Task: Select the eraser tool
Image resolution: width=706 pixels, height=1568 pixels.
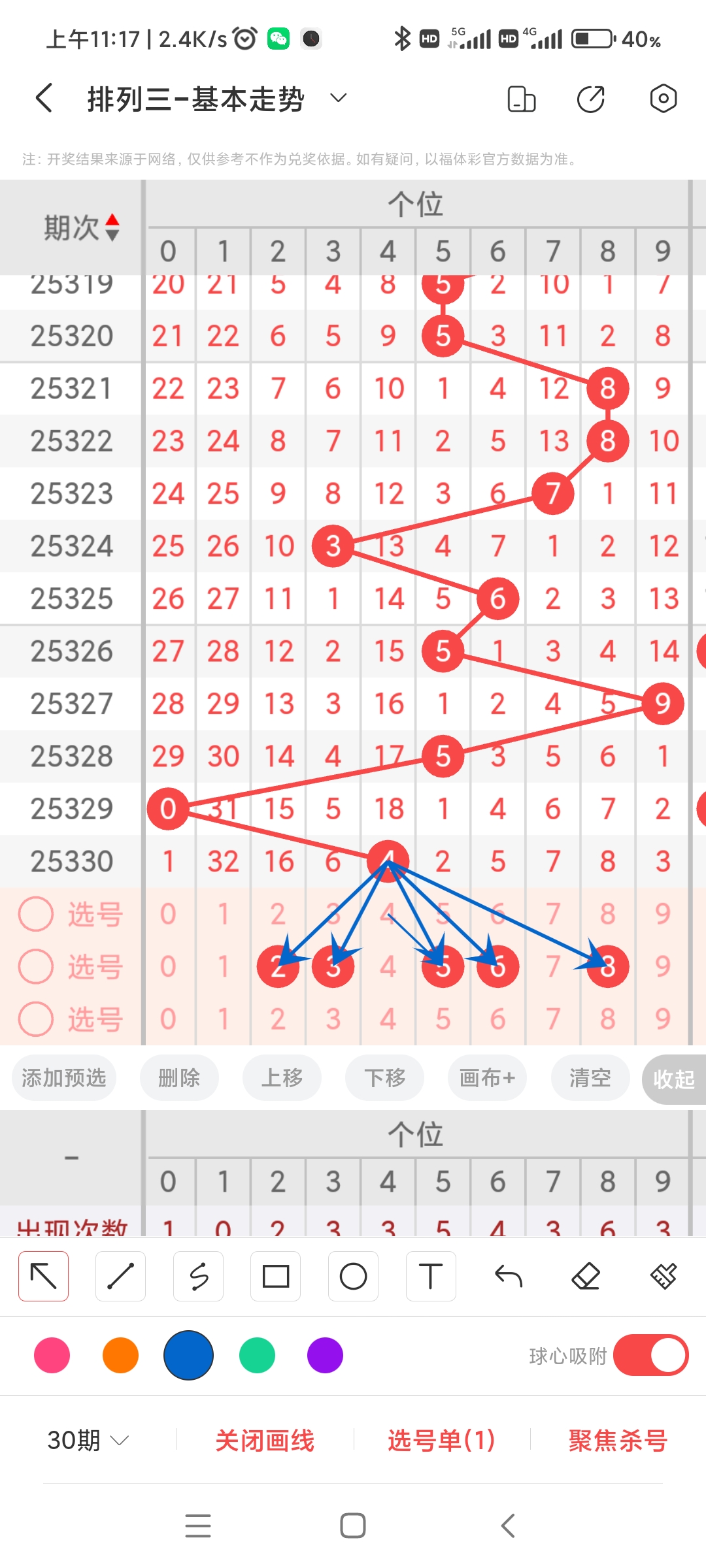Action: click(x=586, y=1275)
